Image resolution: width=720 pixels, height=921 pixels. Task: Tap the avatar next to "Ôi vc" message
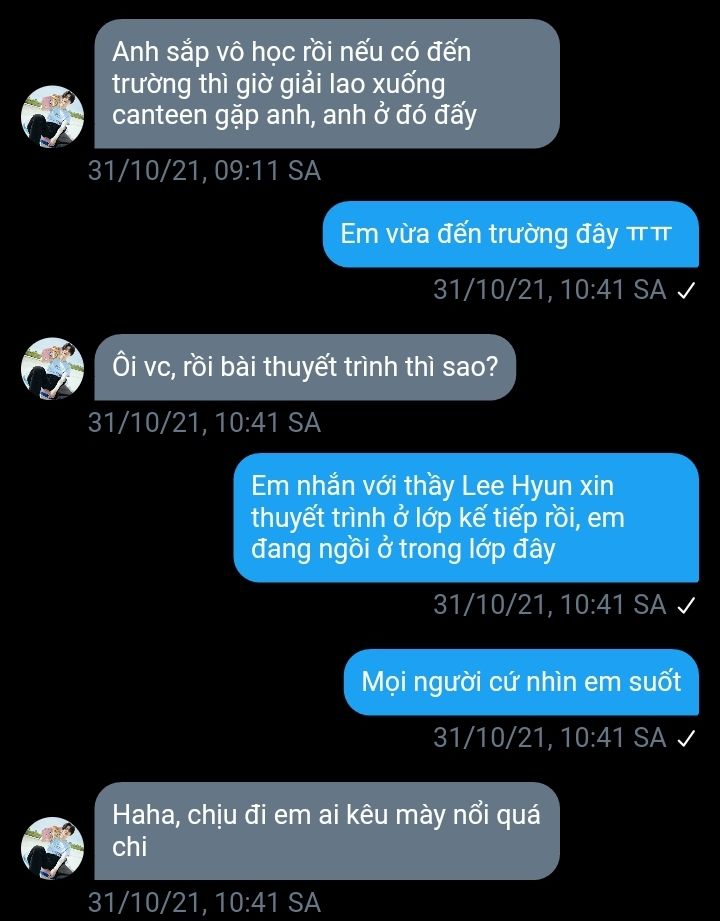pyautogui.click(x=52, y=369)
